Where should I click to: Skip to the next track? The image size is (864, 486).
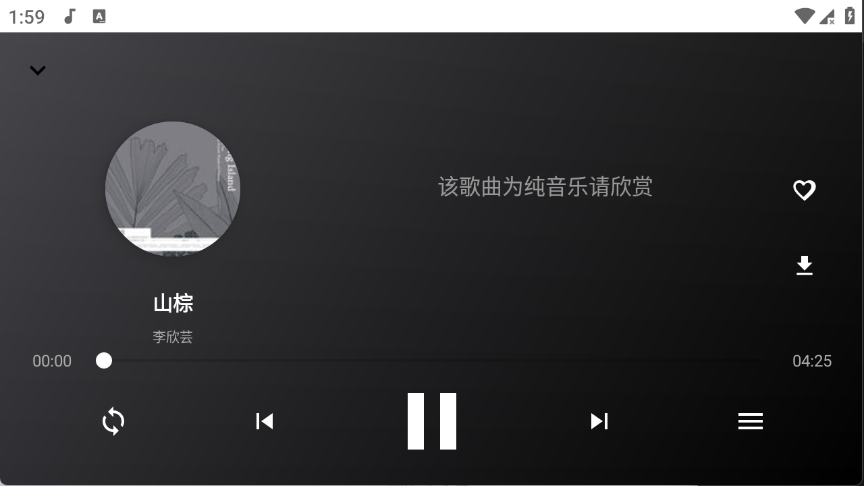(x=599, y=421)
